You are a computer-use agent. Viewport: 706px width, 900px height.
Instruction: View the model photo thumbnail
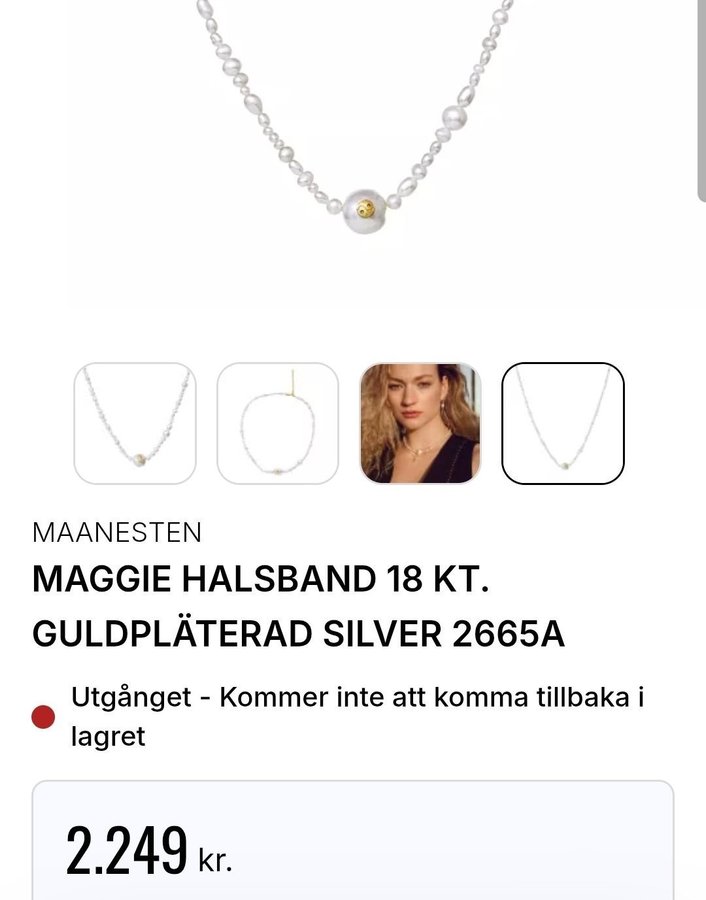pyautogui.click(x=420, y=424)
